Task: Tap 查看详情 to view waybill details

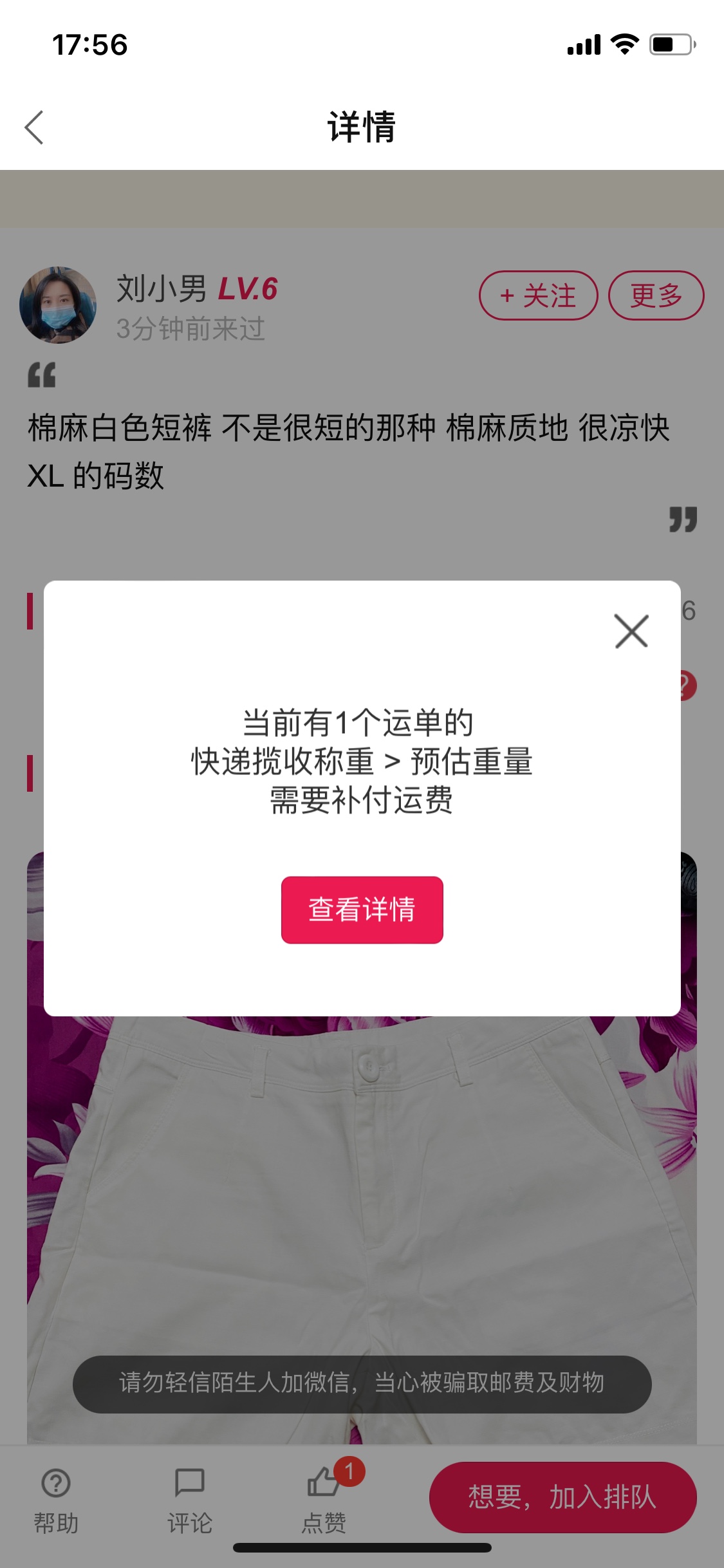Action: click(x=362, y=910)
